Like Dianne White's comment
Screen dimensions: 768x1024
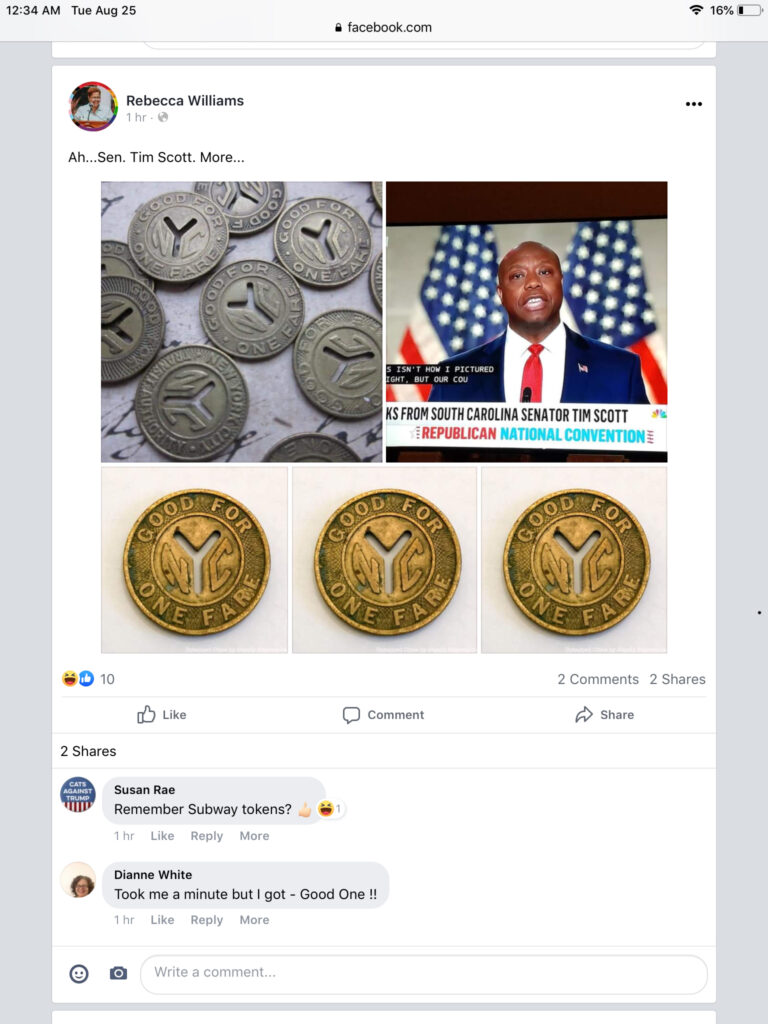click(162, 920)
